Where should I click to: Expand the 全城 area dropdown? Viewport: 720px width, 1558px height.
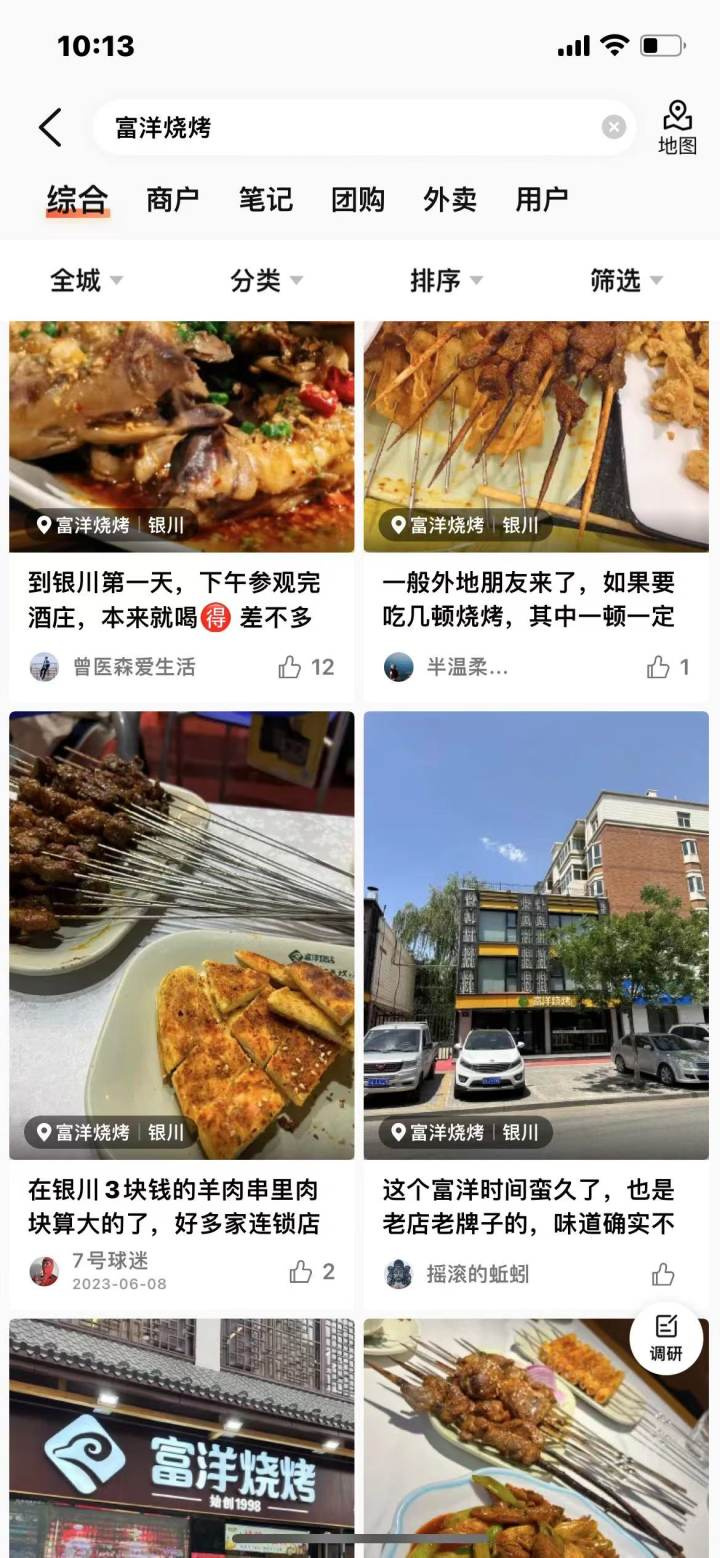(x=86, y=281)
